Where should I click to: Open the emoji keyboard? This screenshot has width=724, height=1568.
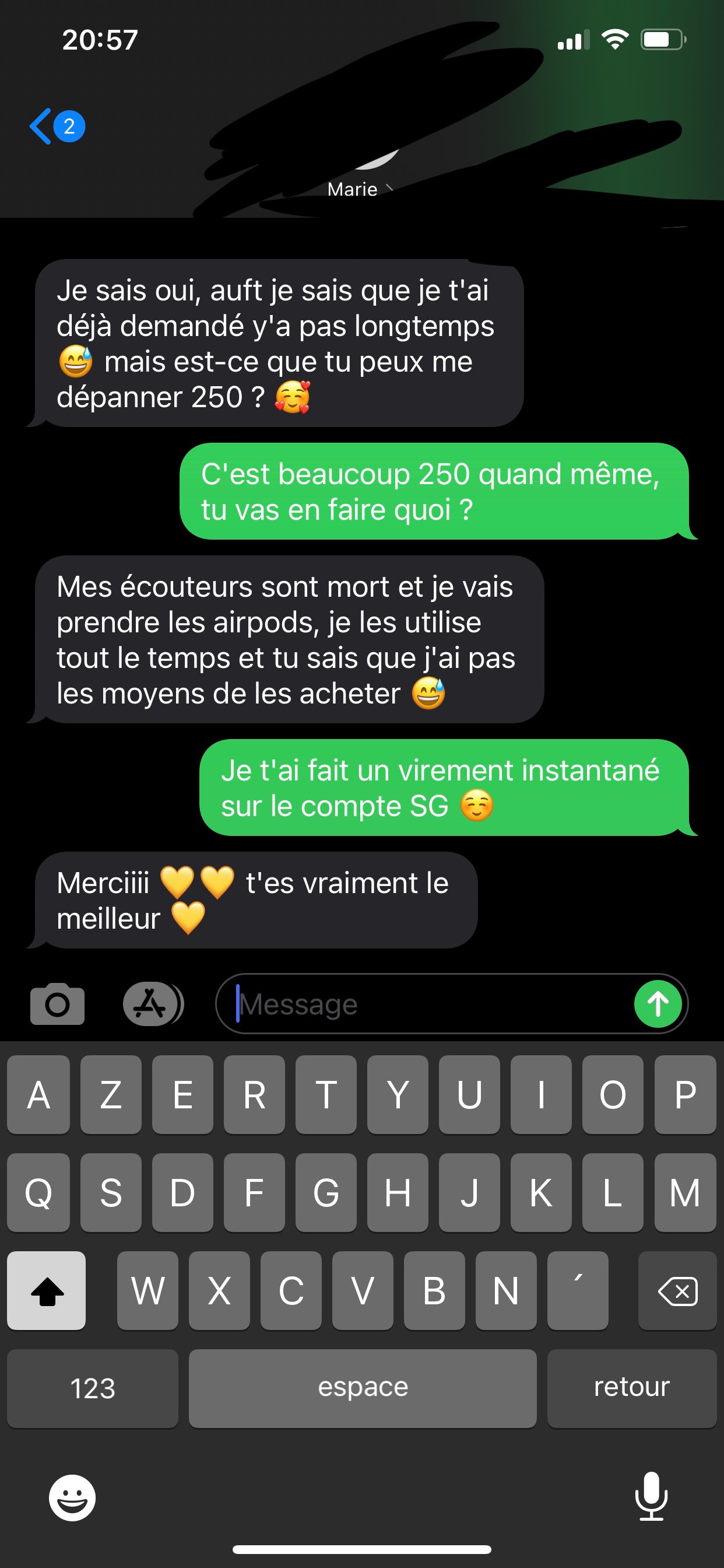72,1497
